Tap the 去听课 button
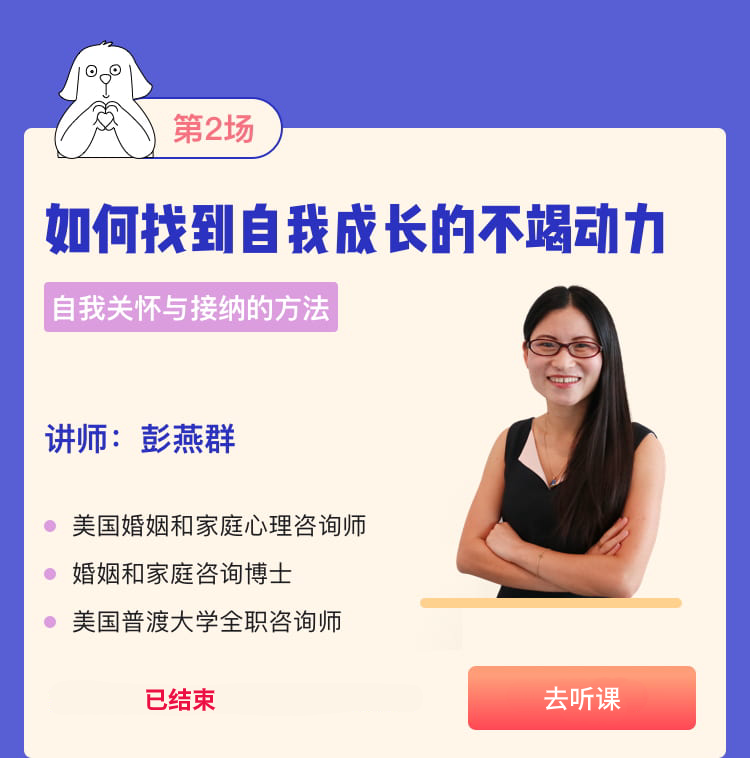Viewport: 750px width, 758px height. pyautogui.click(x=581, y=698)
